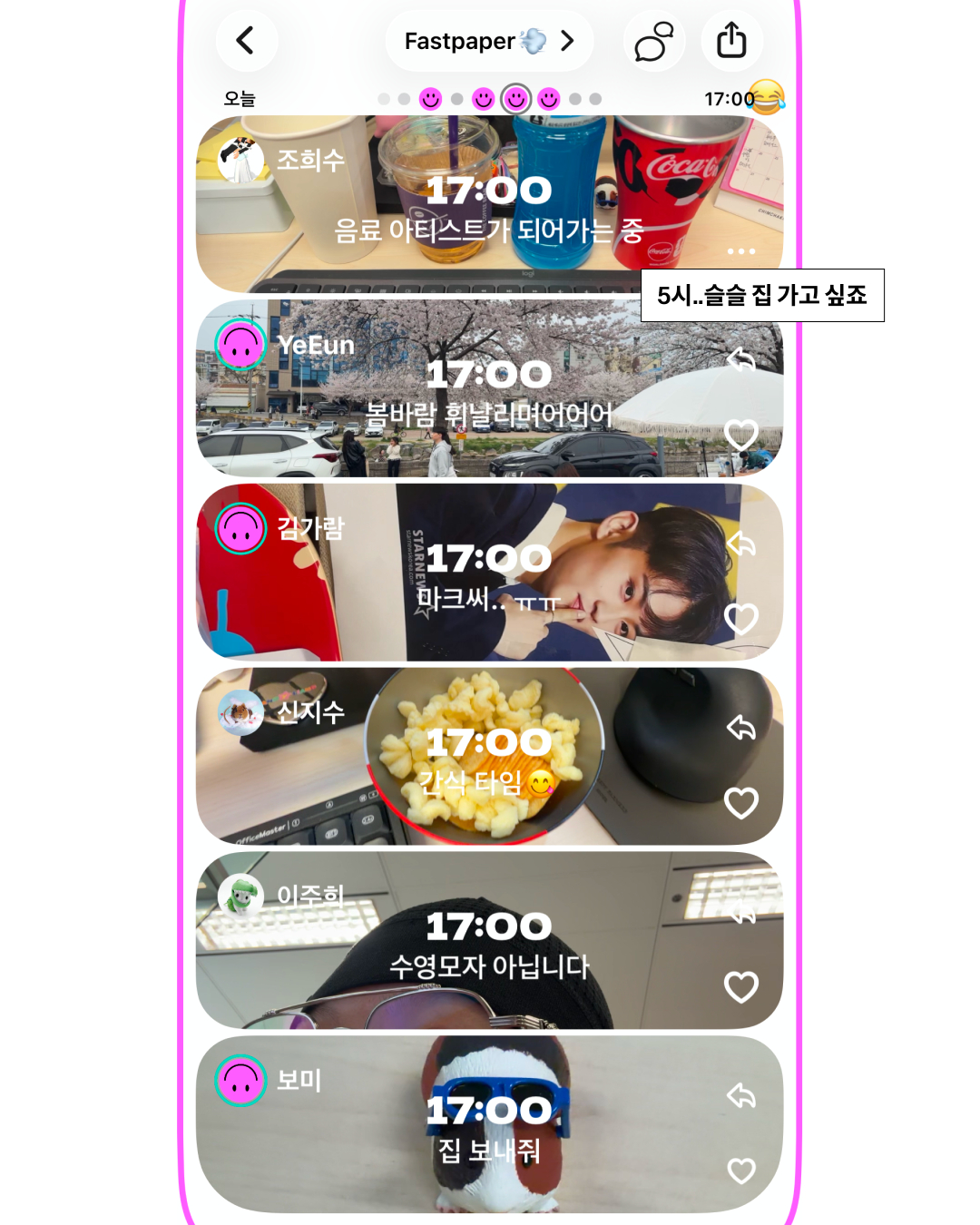Like 보미's 집 보내줘 post
980x1225 pixels.
click(x=741, y=1171)
